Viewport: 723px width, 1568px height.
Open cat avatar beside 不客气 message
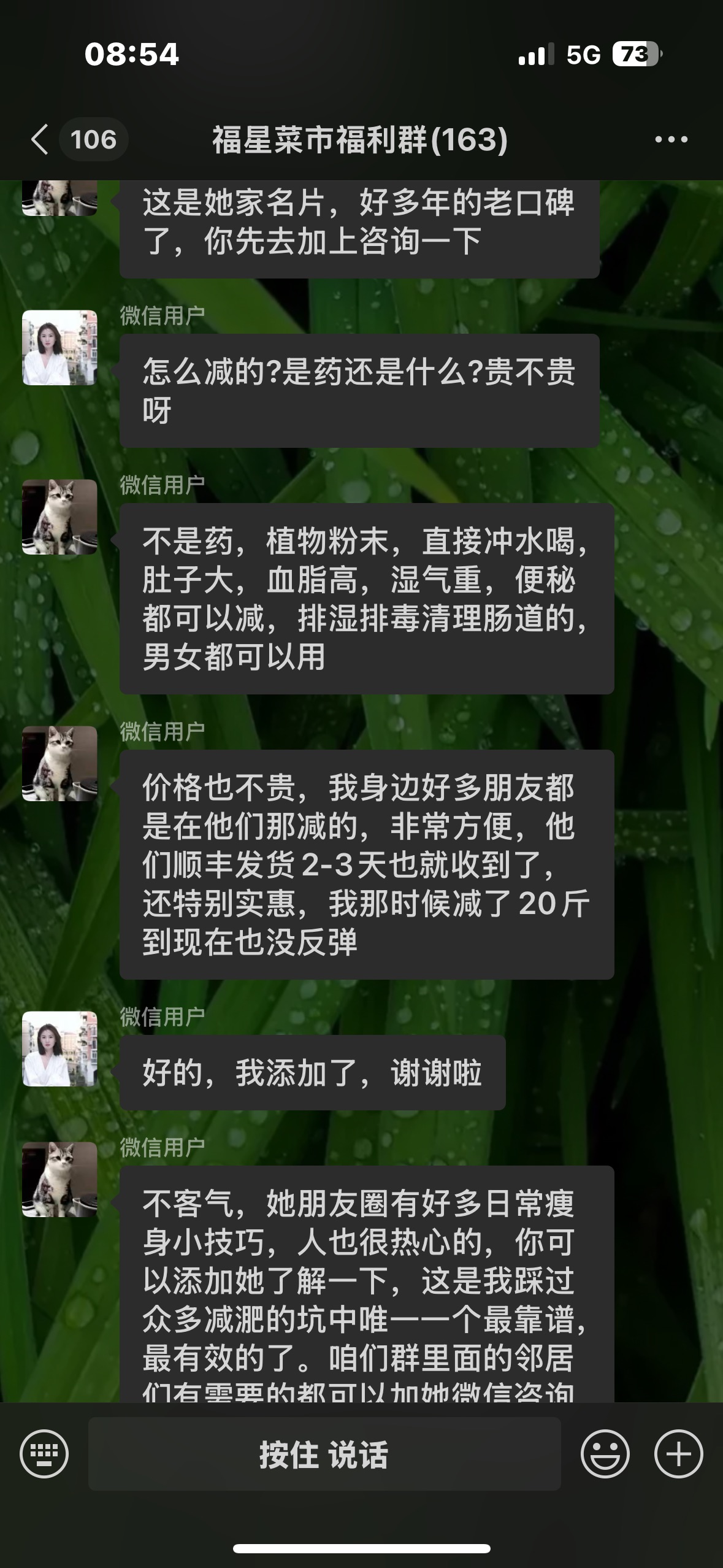point(59,1179)
